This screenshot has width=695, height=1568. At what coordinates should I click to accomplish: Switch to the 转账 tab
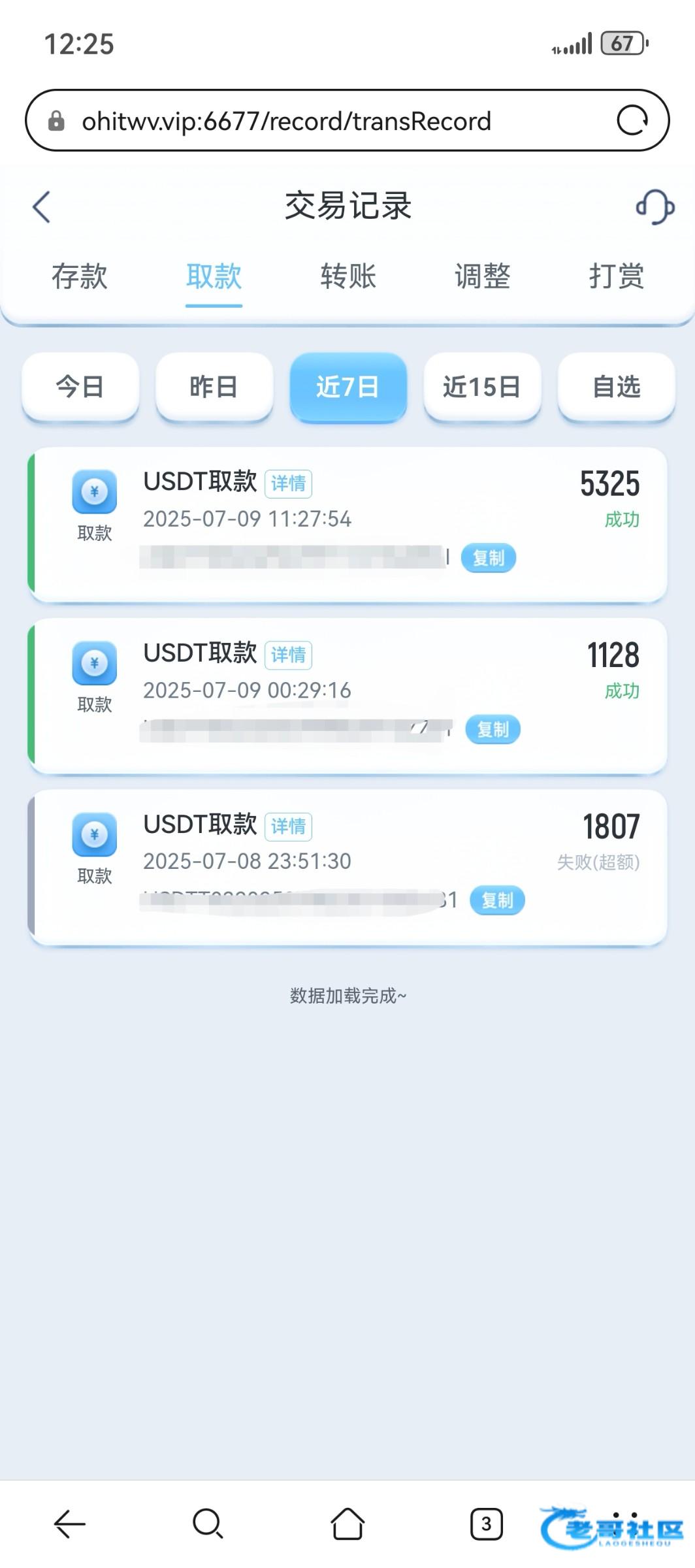pos(348,276)
